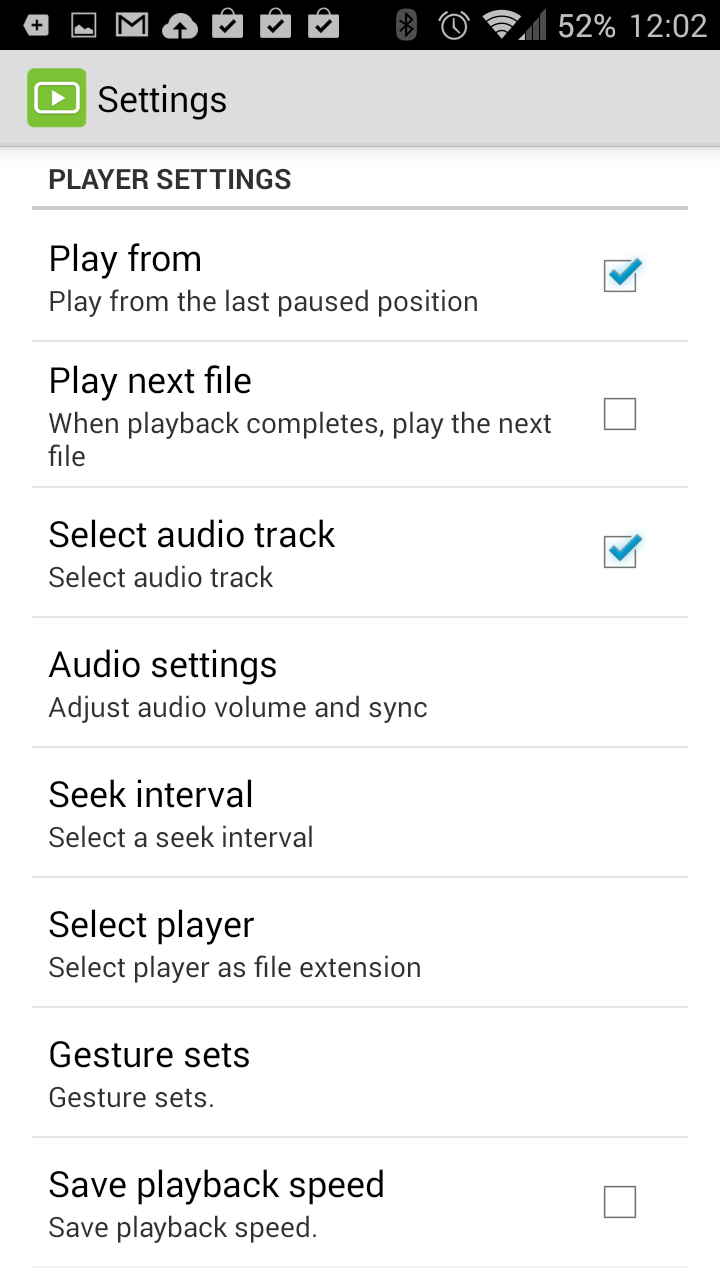Tap the app icon beside Settings title
Screen dimensions: 720x1280
click(57, 98)
